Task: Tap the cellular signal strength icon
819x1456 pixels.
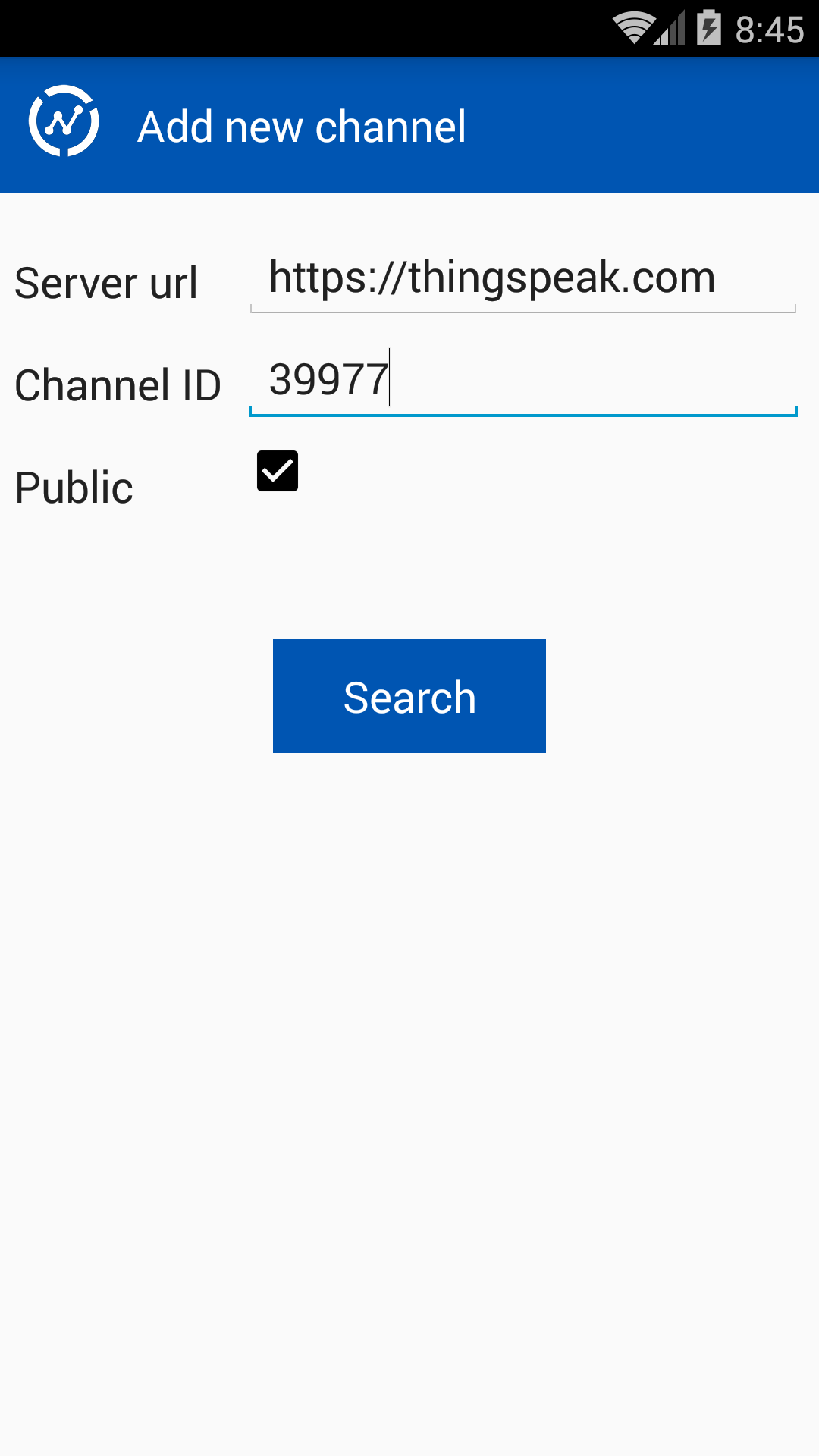Action: [672, 29]
